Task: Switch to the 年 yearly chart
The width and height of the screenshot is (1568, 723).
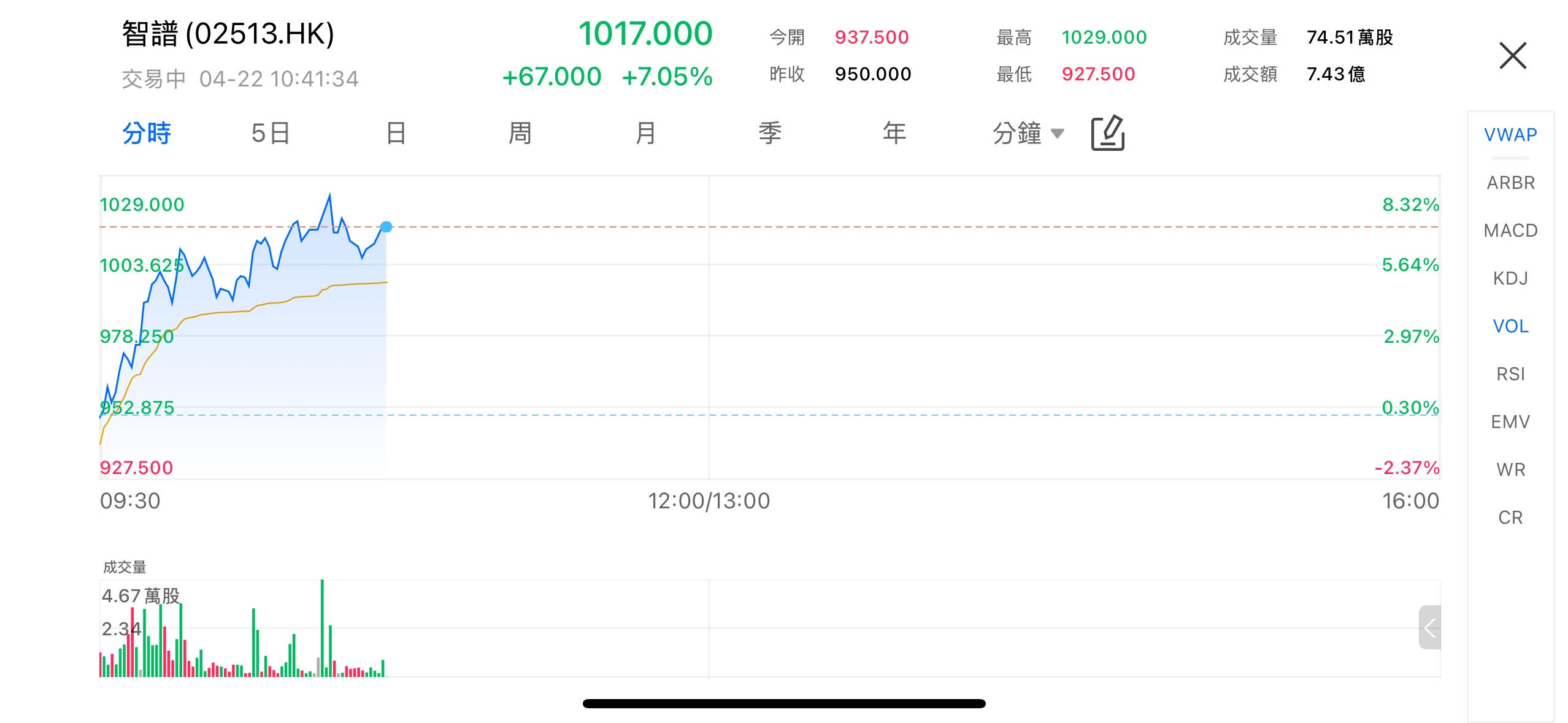Action: point(894,133)
